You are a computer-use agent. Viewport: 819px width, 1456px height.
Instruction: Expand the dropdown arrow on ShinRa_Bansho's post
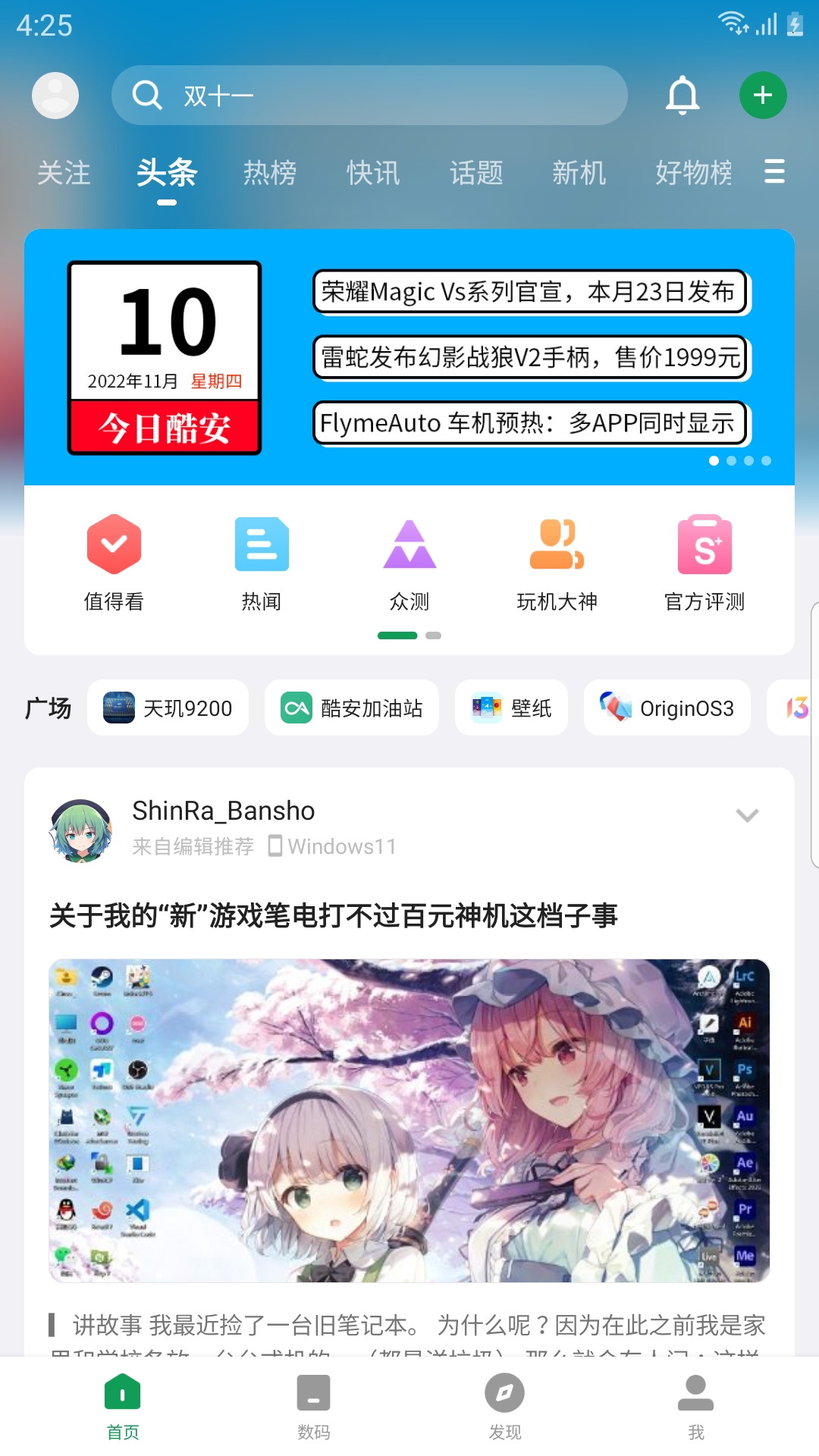(x=747, y=815)
